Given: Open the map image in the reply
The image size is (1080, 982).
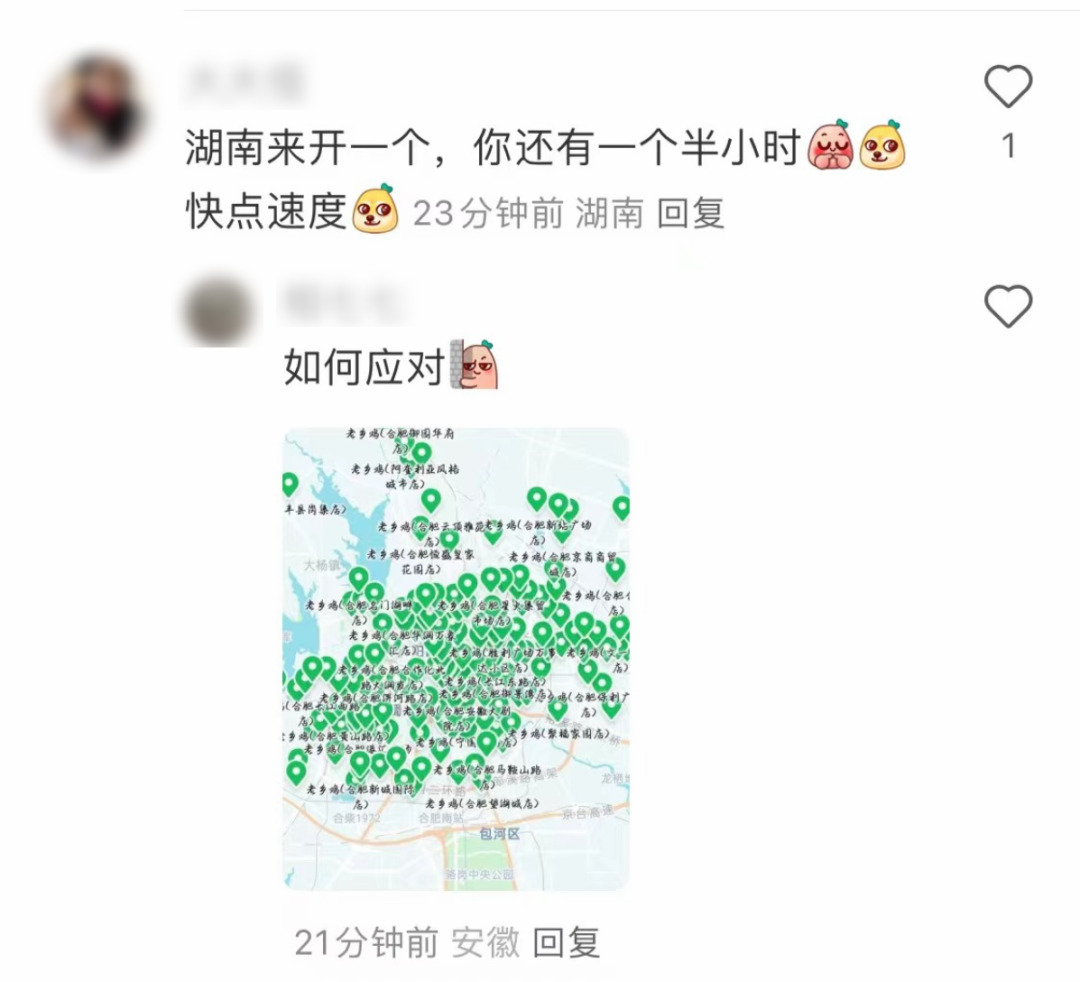Looking at the screenshot, I should tap(456, 659).
